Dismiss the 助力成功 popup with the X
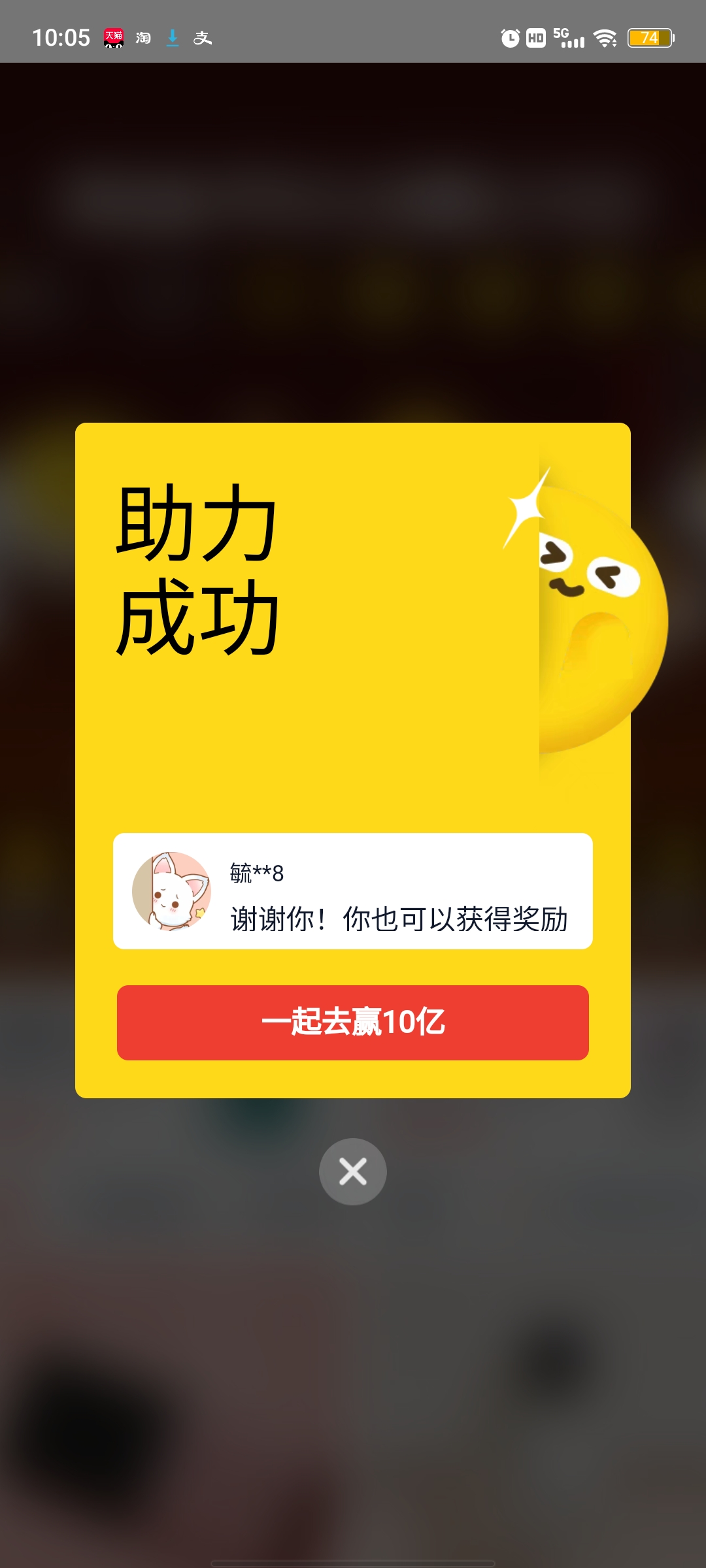The width and height of the screenshot is (706, 1568). pyautogui.click(x=353, y=1171)
